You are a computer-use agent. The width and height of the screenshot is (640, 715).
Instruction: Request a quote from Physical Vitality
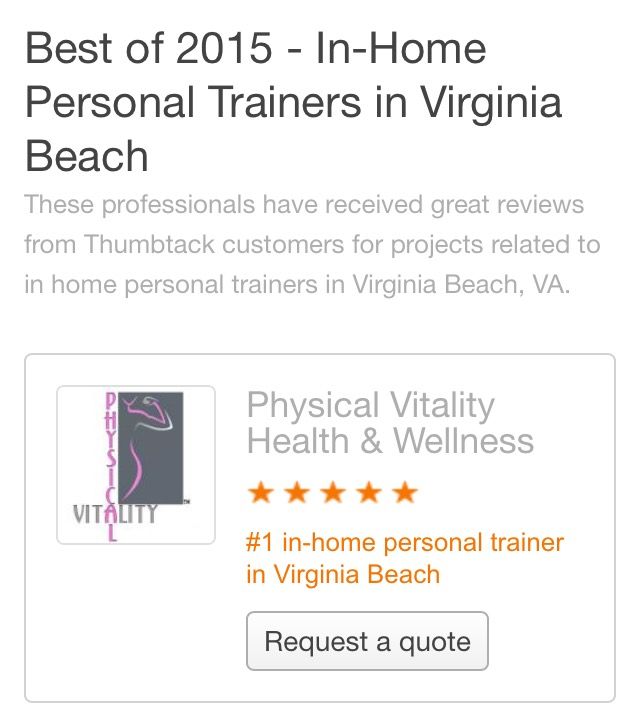367,641
